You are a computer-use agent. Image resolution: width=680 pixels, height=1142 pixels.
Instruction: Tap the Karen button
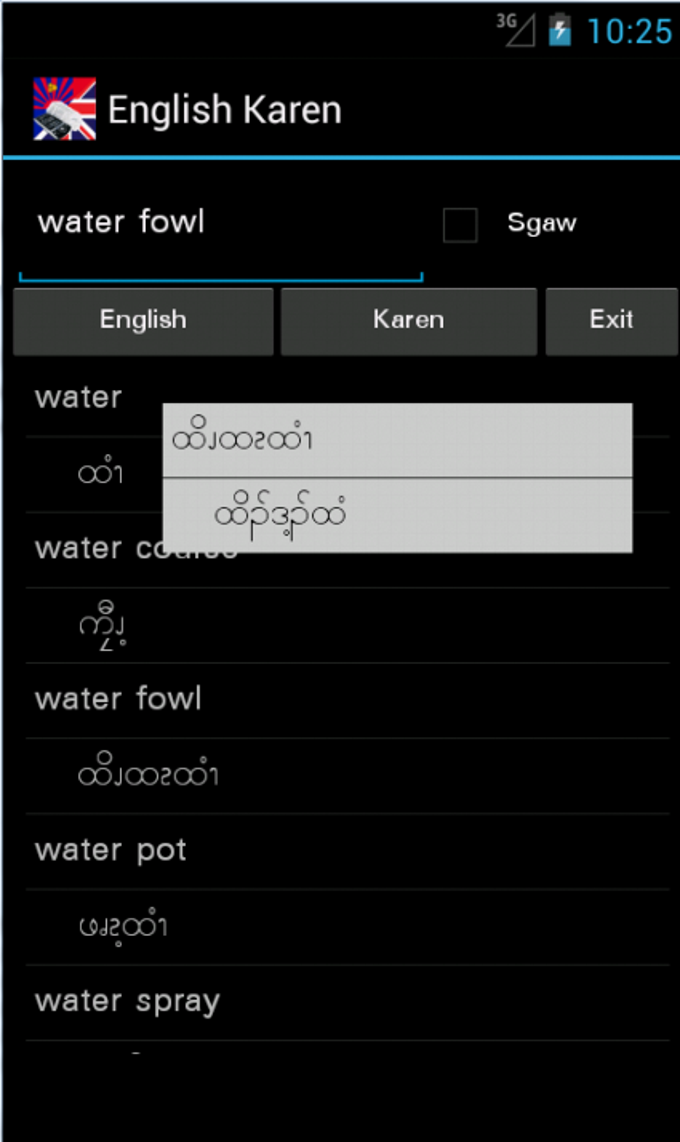pos(408,321)
